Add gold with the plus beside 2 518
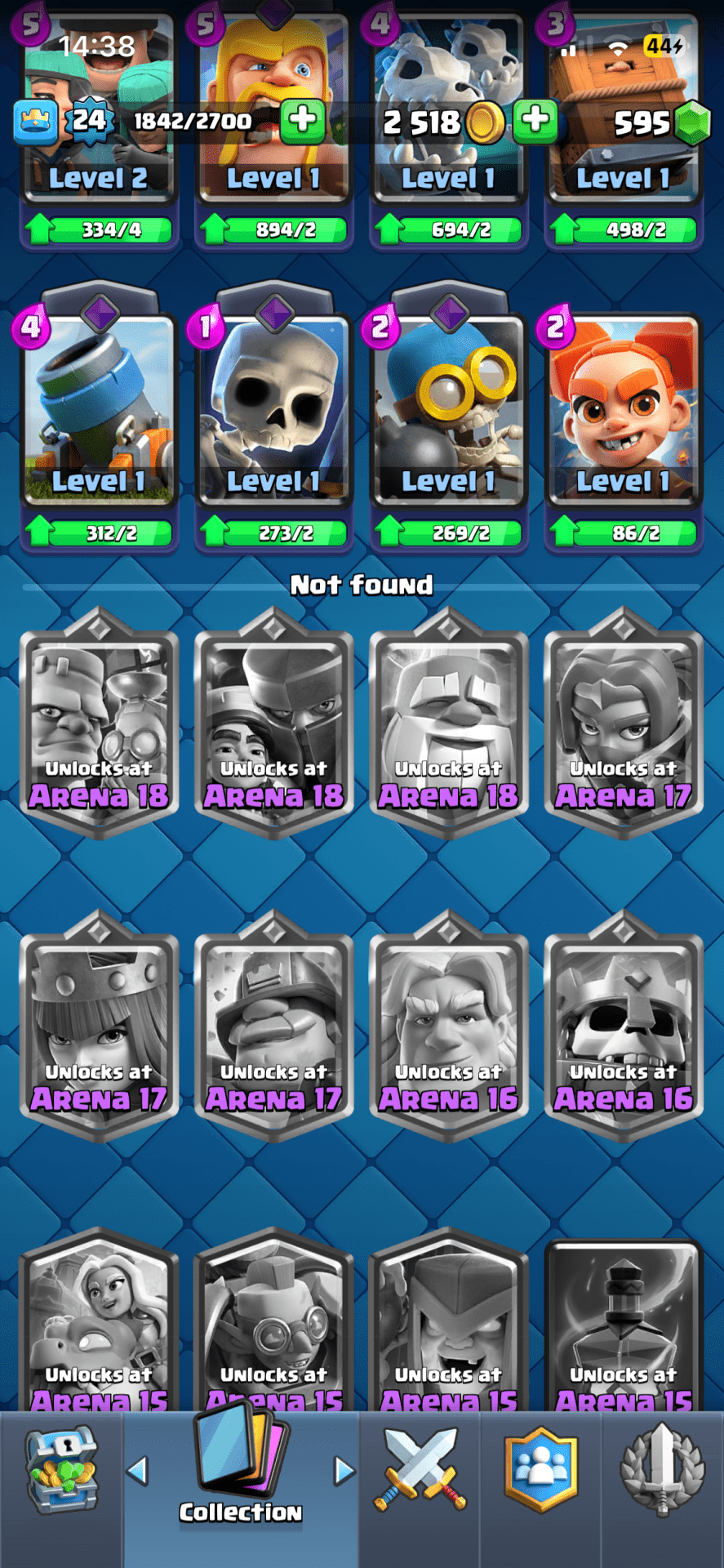 (x=535, y=120)
